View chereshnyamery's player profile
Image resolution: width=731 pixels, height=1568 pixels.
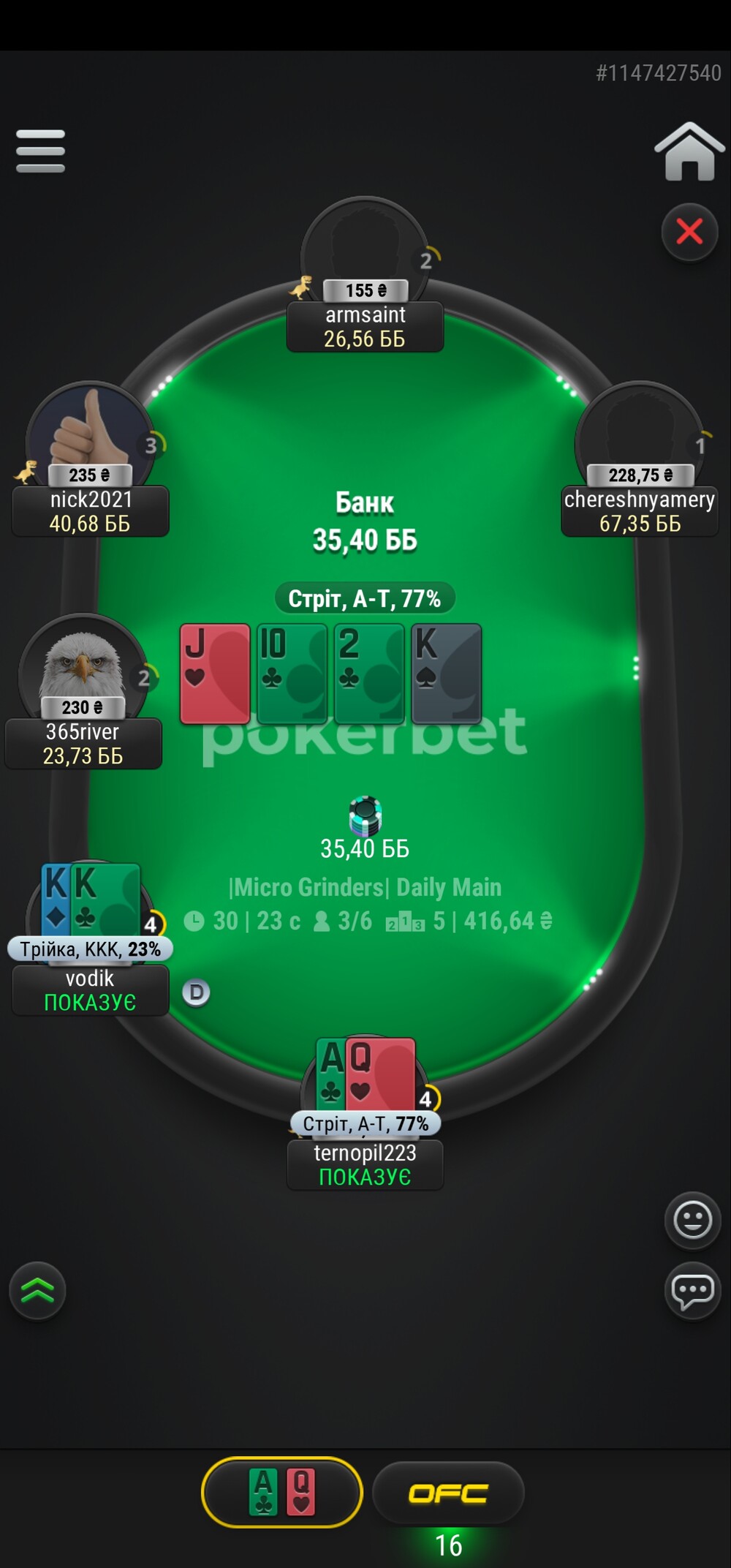640,459
